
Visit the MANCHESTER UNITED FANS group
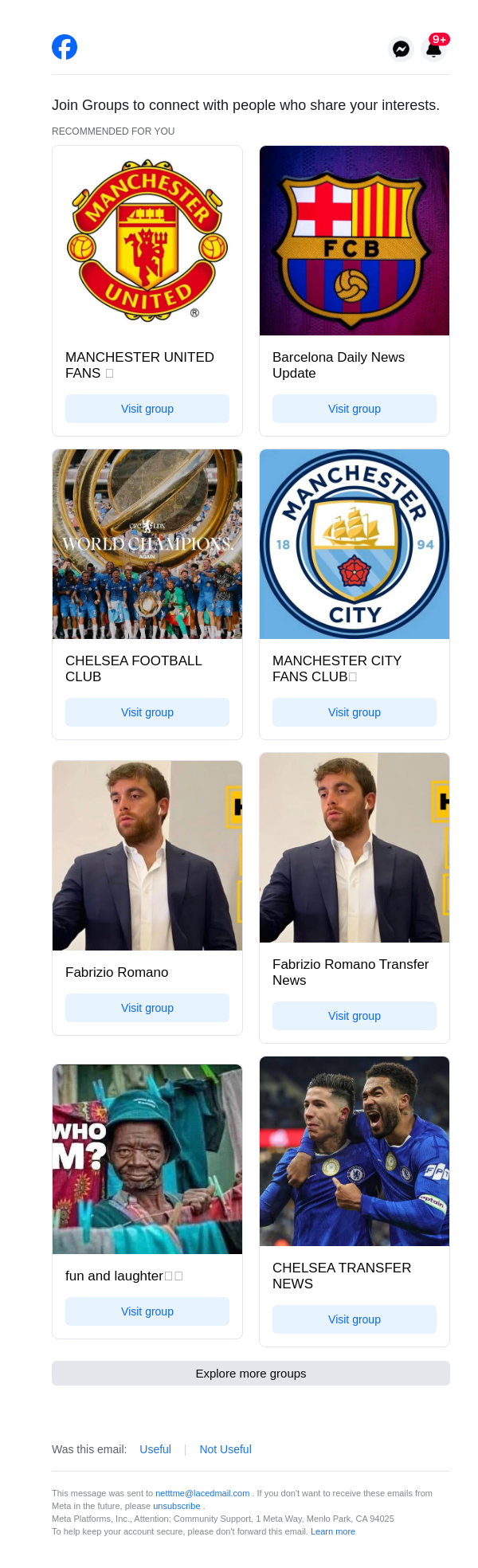(147, 409)
